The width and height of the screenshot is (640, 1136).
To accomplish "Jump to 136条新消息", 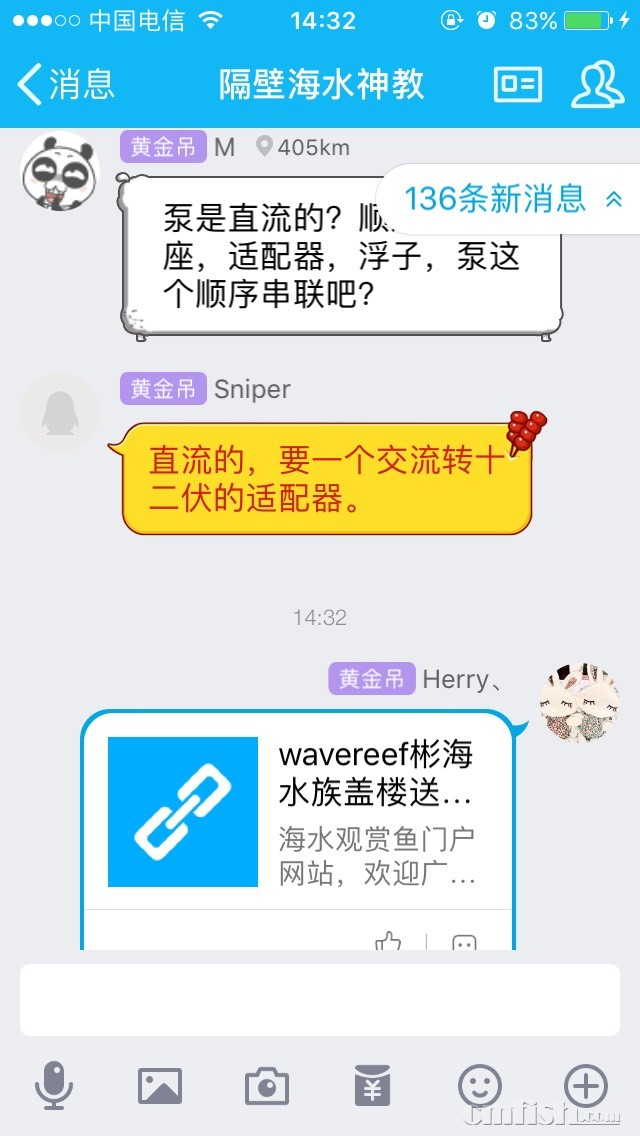I will click(x=512, y=199).
